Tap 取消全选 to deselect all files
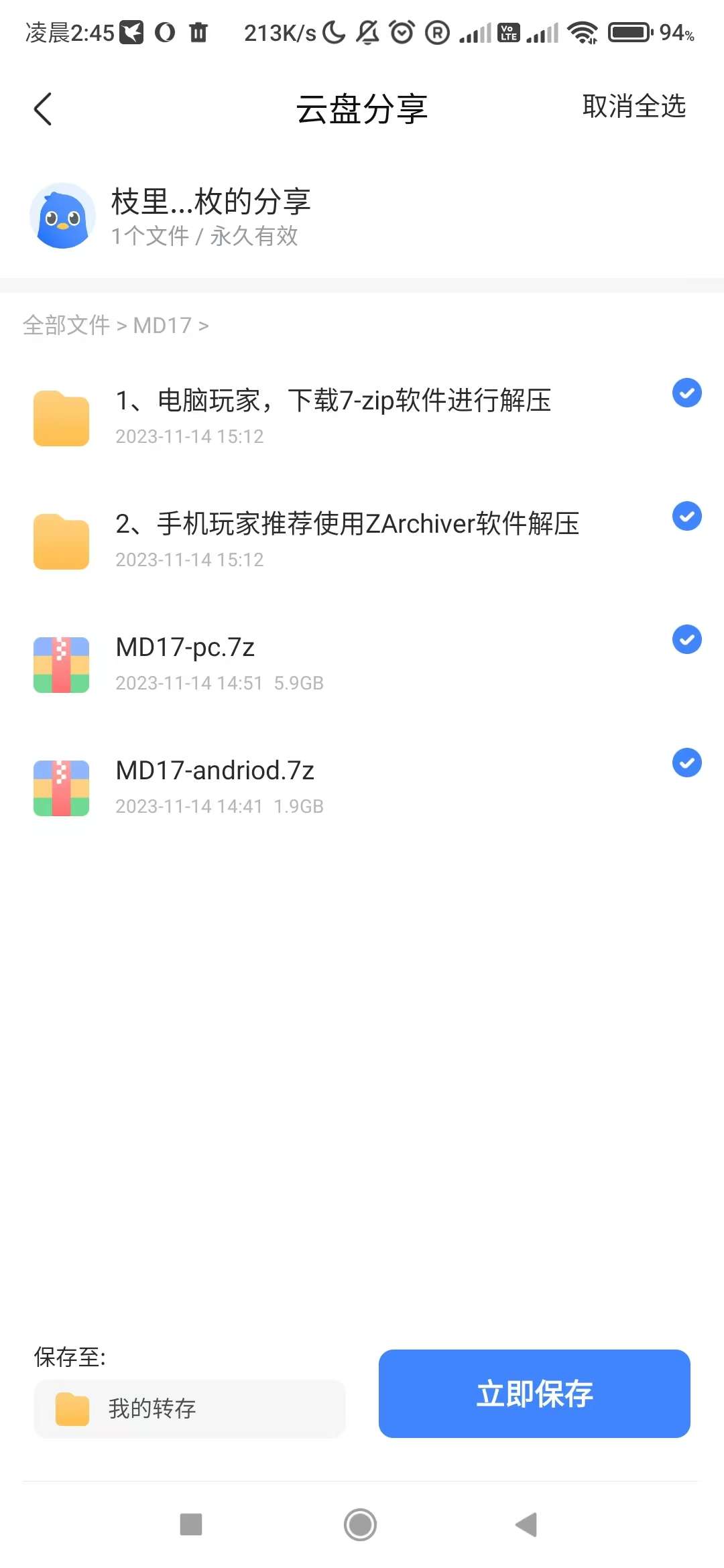Screen dimensions: 724x1568 tap(633, 107)
